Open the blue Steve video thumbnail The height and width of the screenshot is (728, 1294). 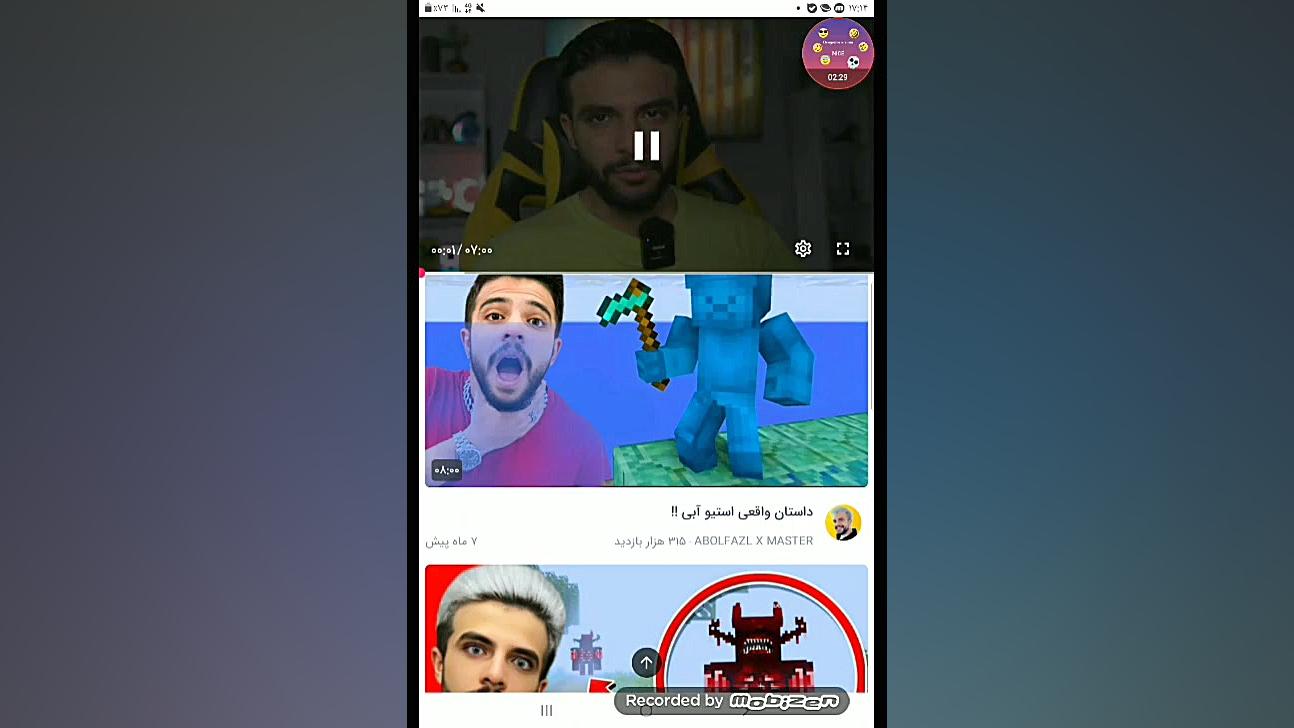pos(646,380)
